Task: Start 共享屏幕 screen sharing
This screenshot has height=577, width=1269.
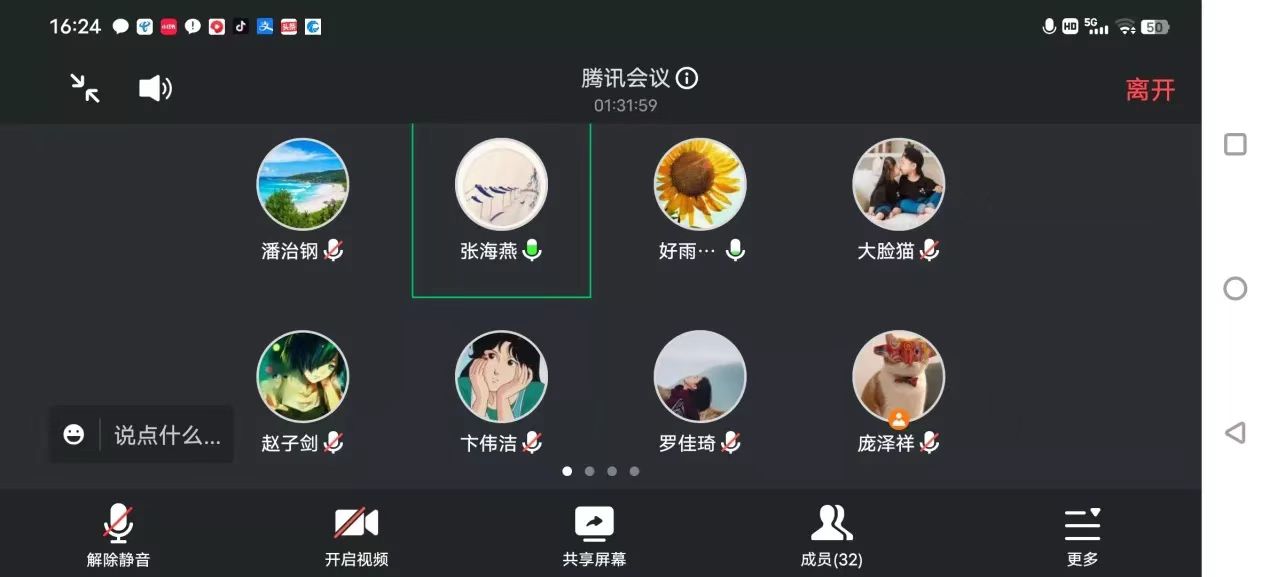Action: tap(594, 535)
